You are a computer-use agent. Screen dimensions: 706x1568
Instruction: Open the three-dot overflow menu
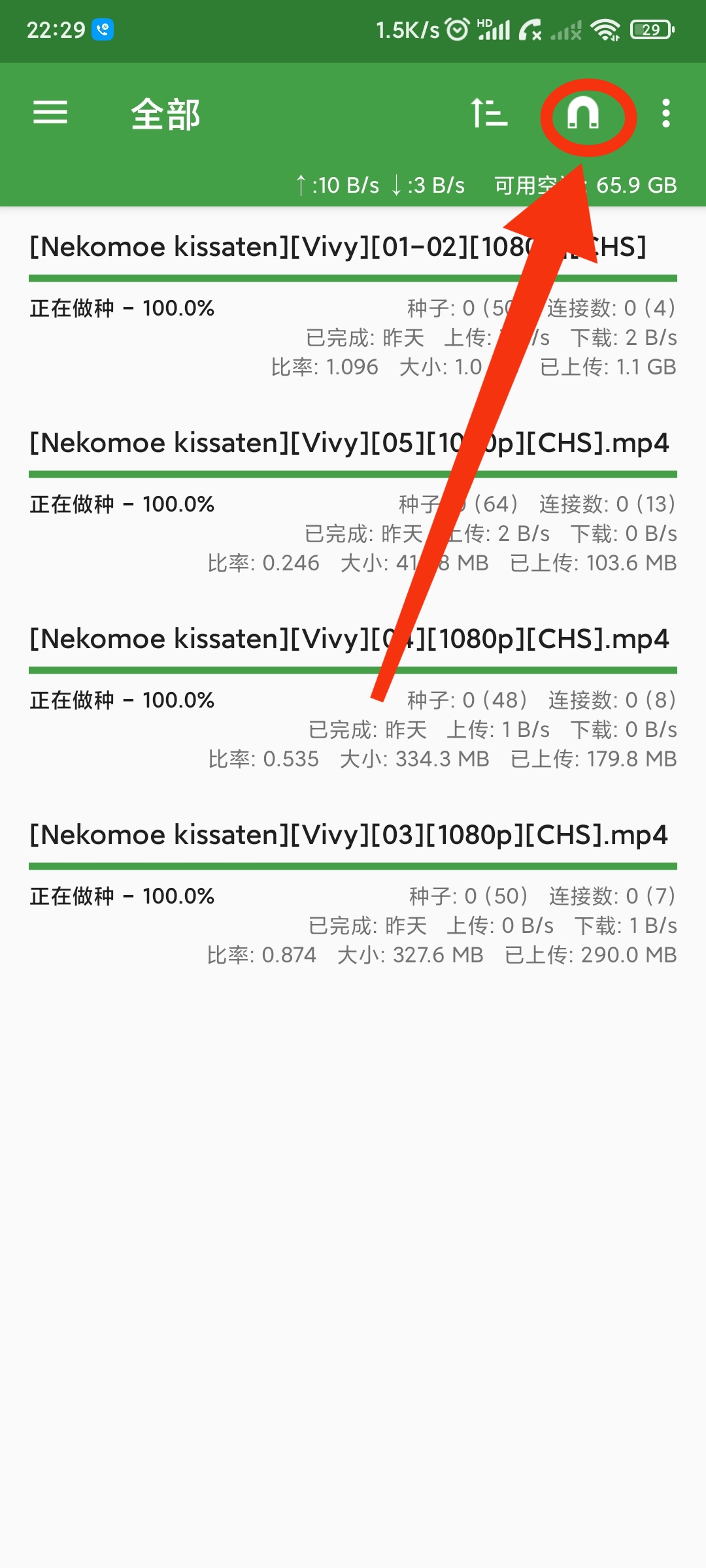[x=665, y=114]
